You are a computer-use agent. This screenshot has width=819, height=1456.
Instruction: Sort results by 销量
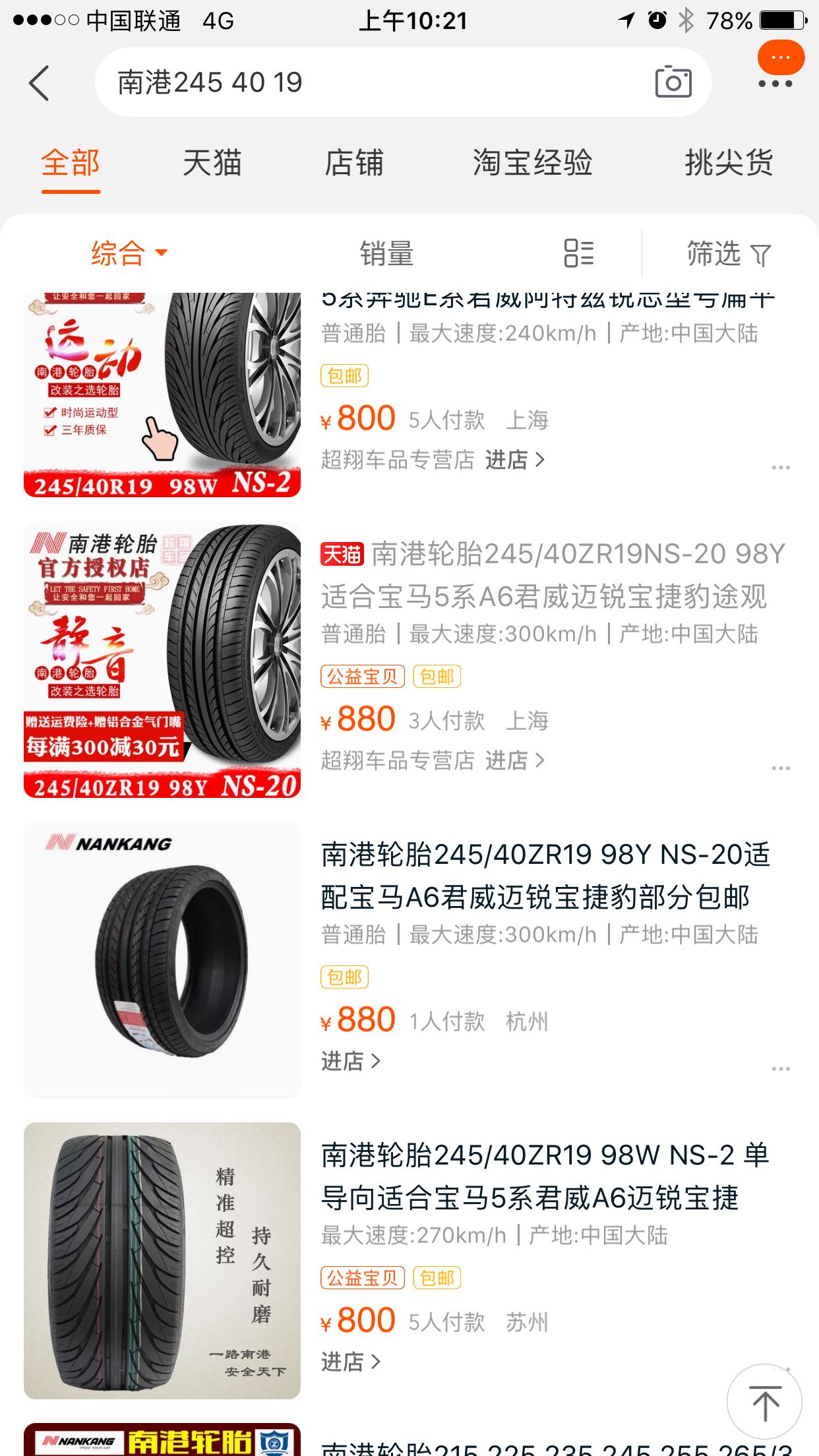coord(387,253)
